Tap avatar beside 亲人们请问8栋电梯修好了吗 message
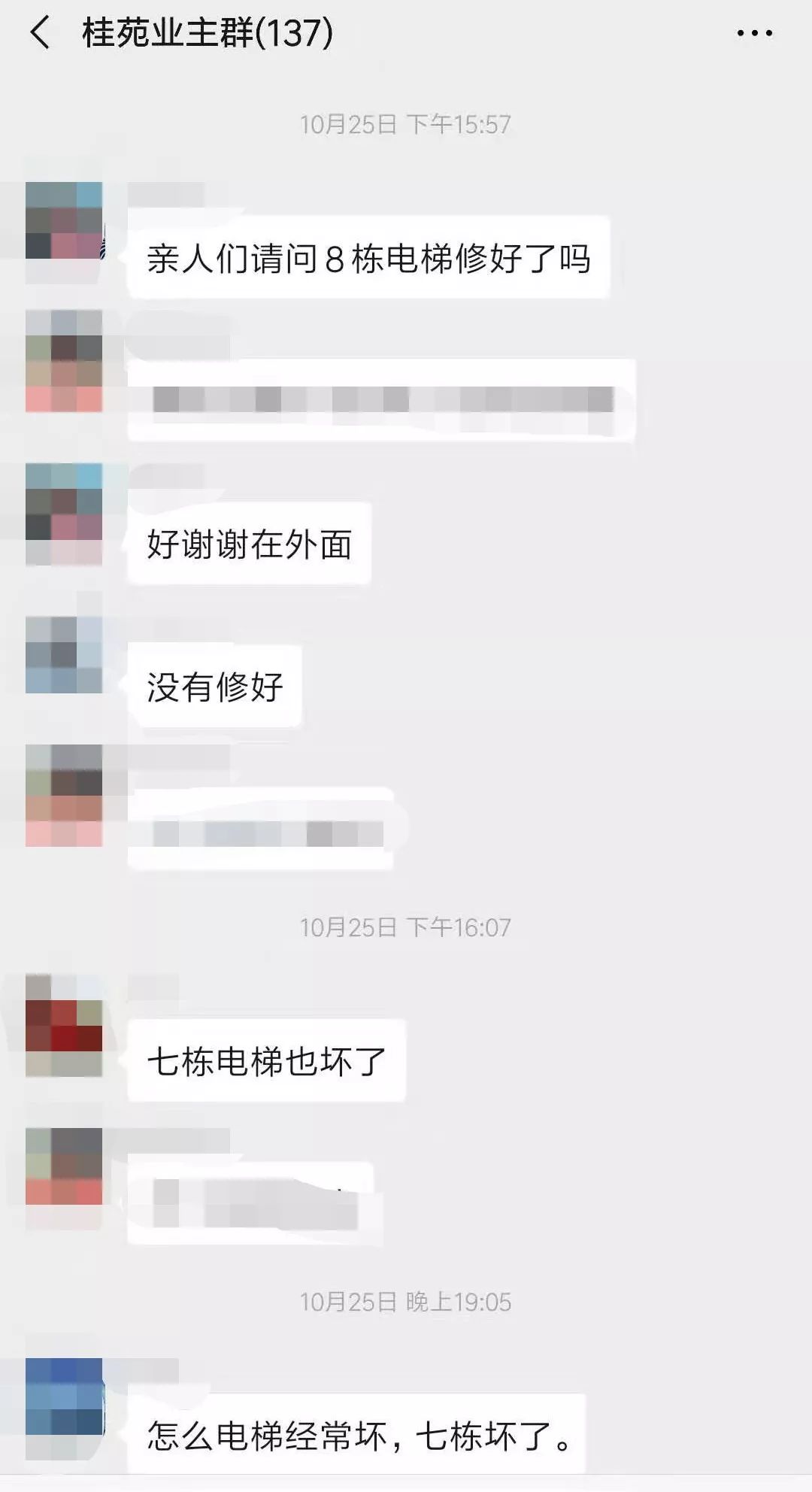 tap(64, 220)
